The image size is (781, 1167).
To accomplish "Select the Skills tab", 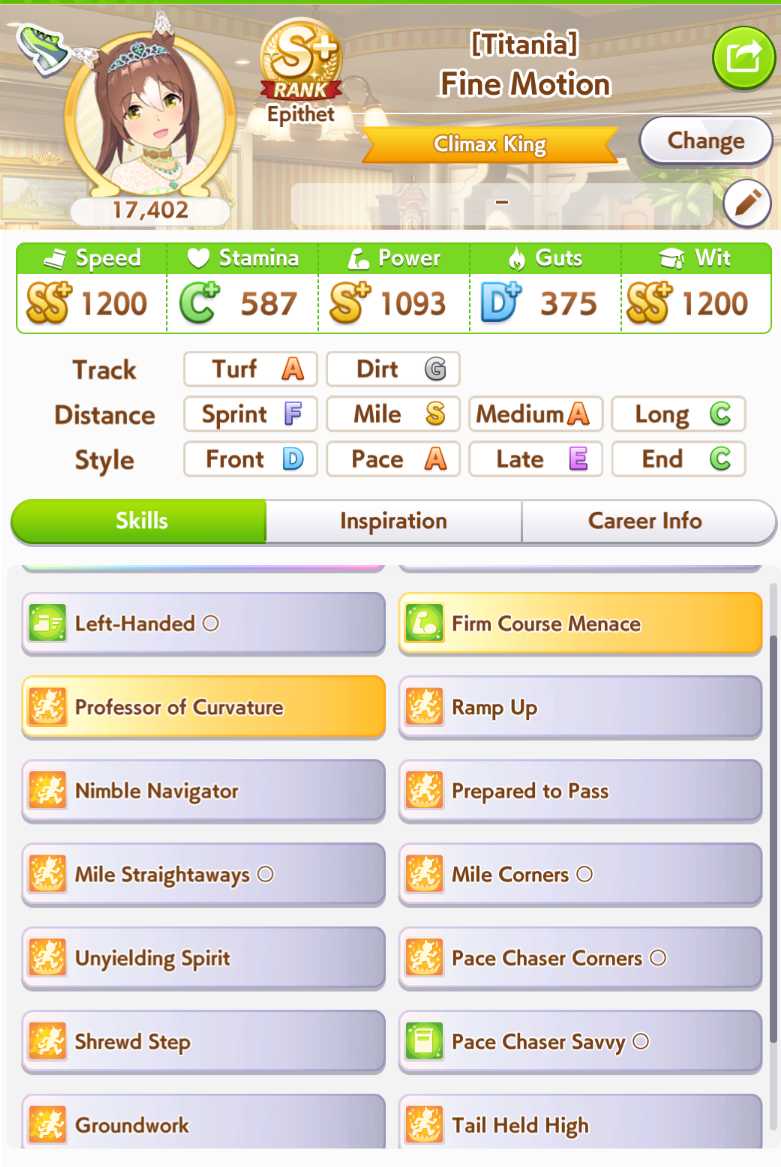I will pos(140,521).
